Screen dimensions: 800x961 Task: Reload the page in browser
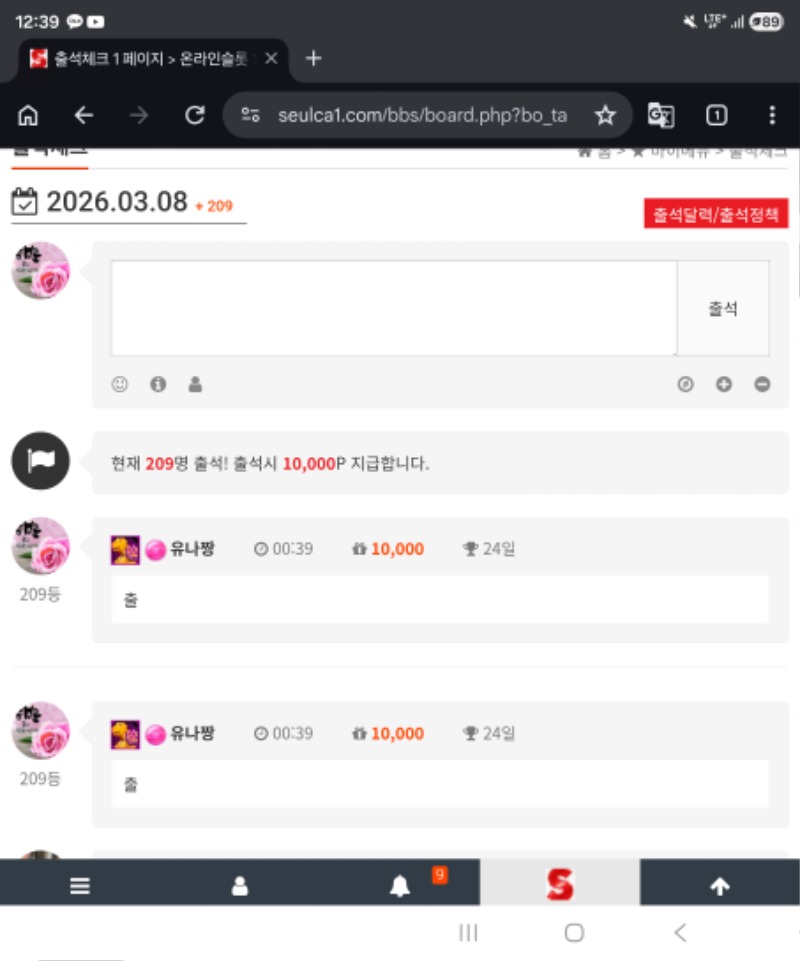pyautogui.click(x=195, y=115)
